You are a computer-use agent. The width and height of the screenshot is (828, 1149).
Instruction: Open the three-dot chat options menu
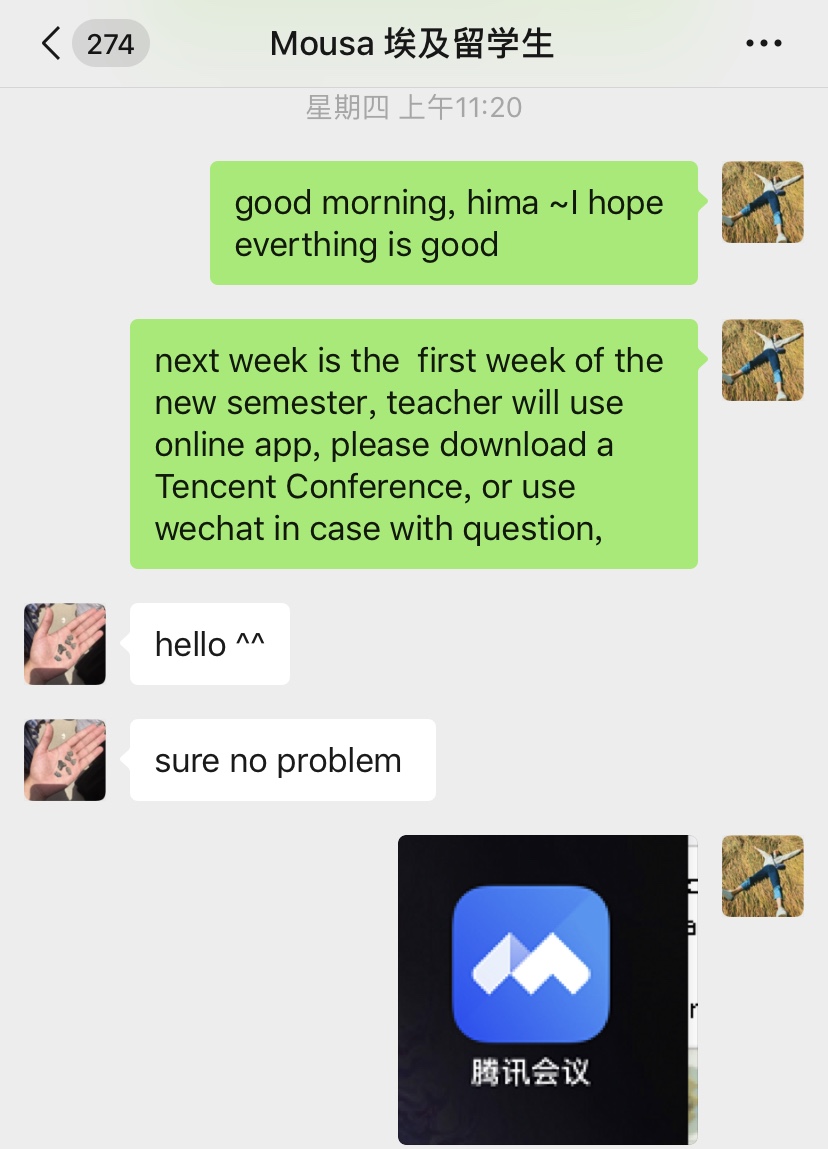(x=764, y=44)
